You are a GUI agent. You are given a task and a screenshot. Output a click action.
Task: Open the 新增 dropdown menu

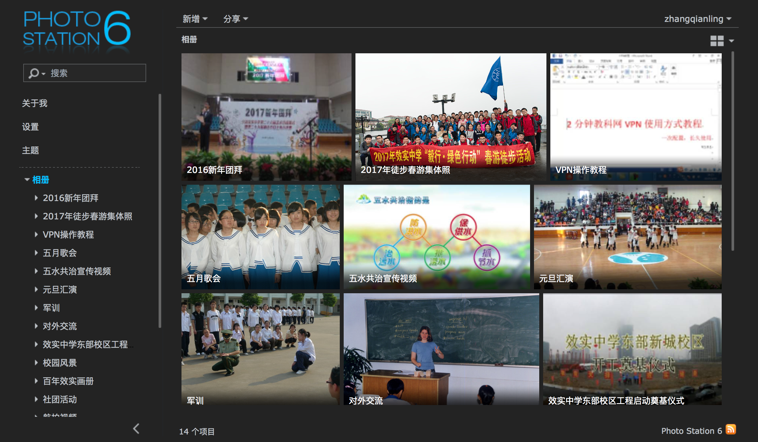[x=195, y=19]
